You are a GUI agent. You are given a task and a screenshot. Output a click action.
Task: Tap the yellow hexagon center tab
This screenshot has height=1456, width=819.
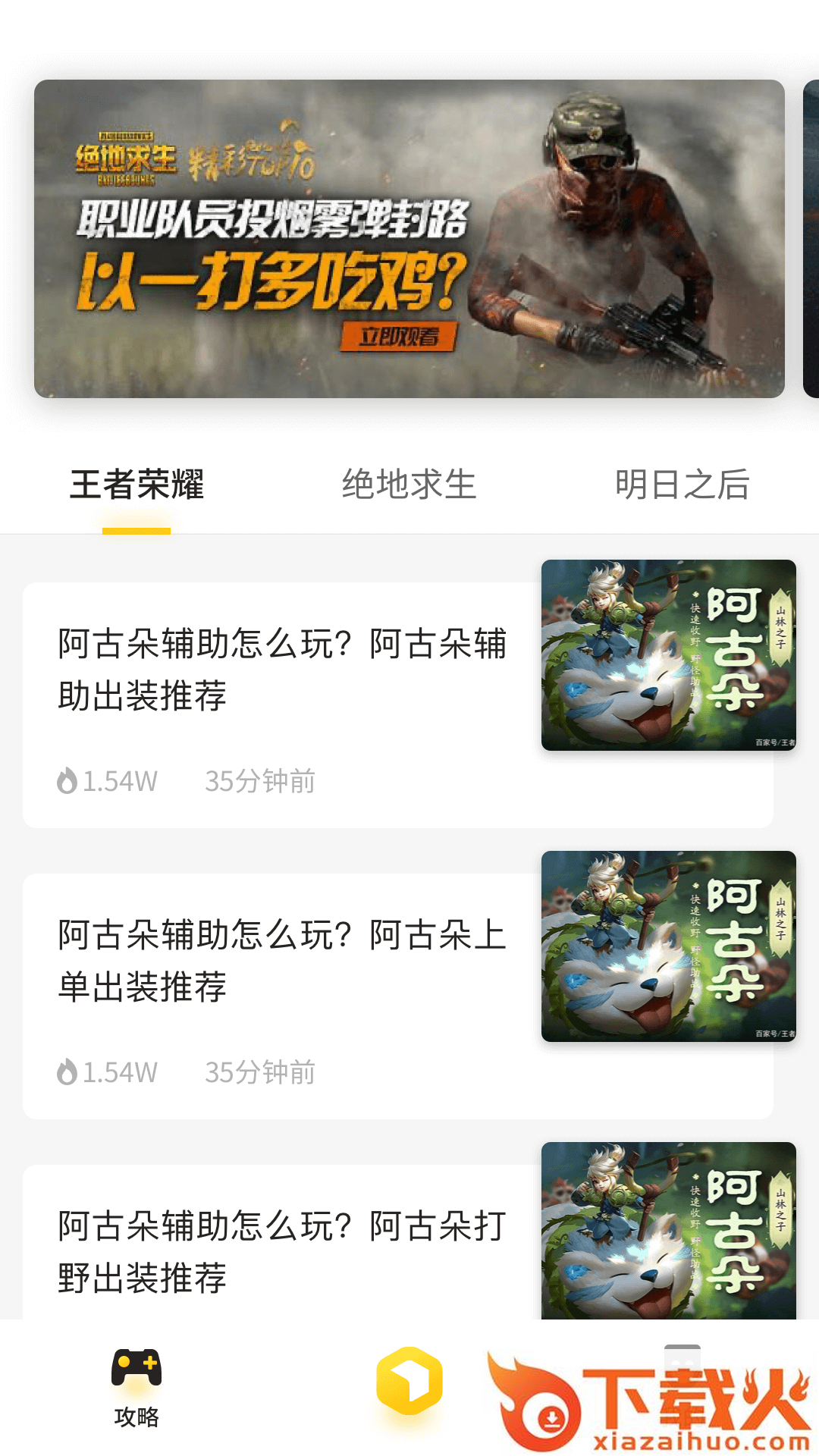[x=409, y=1382]
